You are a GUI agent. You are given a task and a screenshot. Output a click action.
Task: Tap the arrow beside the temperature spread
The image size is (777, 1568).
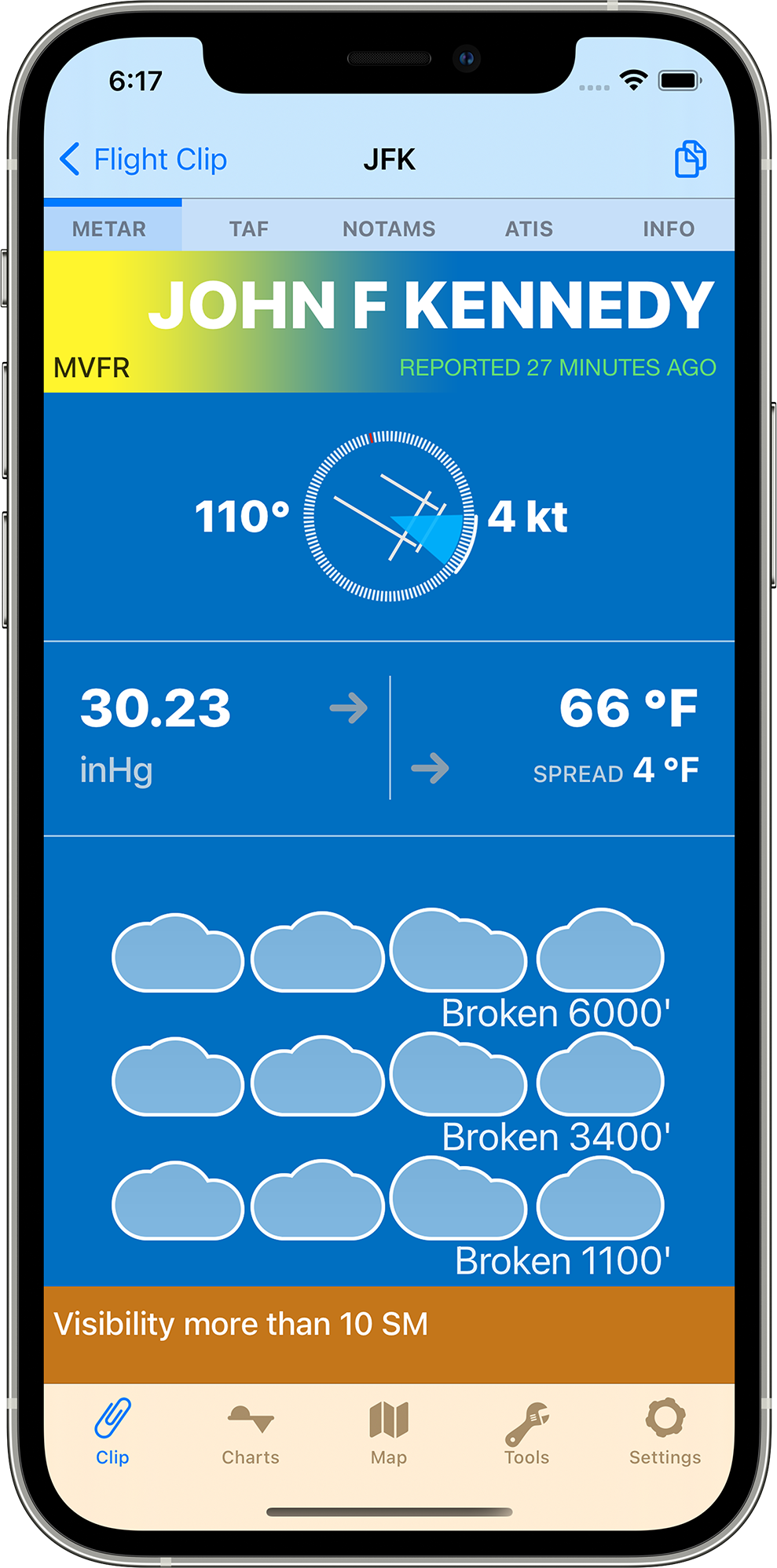tap(431, 768)
